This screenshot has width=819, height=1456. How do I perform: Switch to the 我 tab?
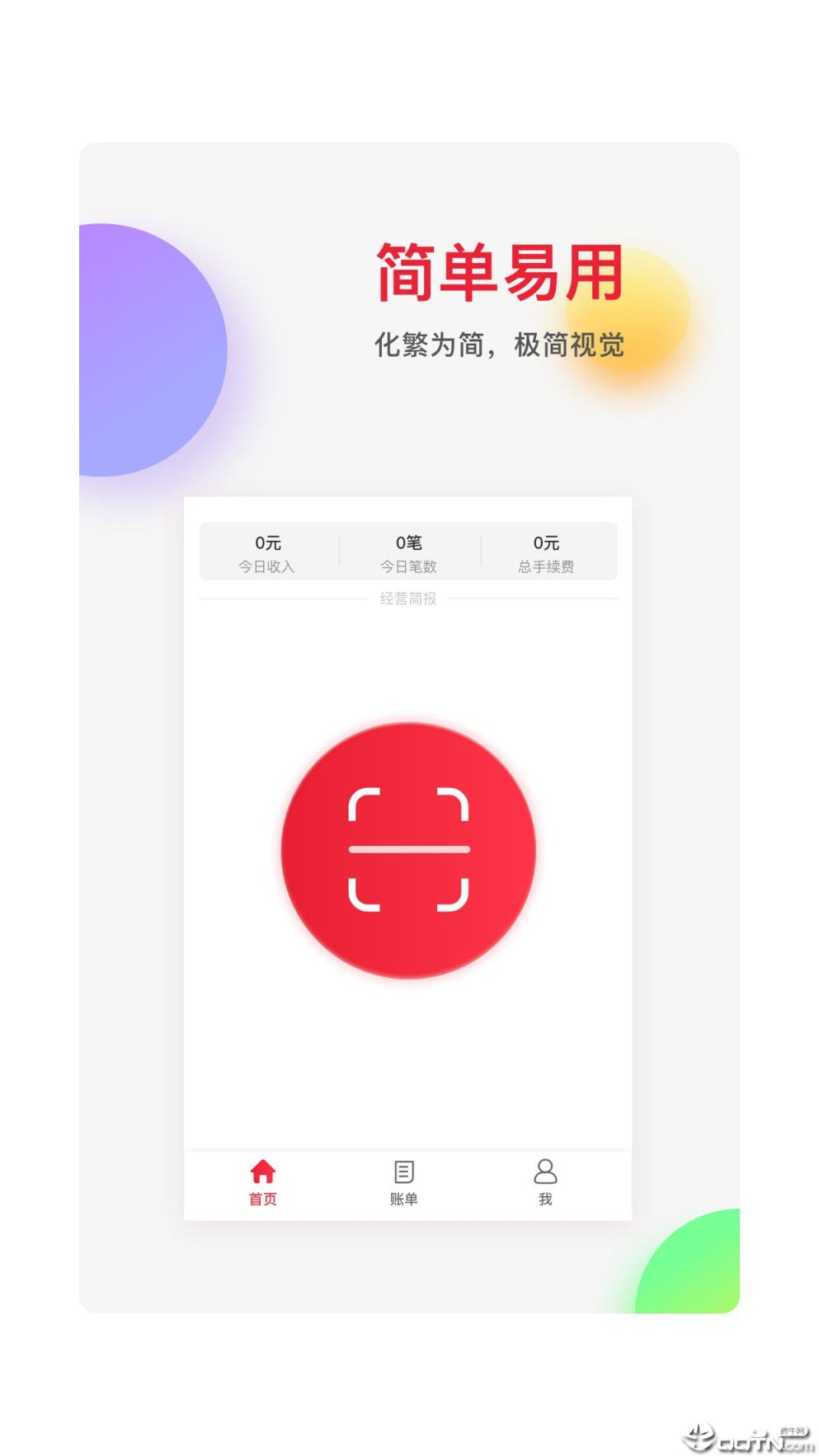click(x=545, y=1182)
